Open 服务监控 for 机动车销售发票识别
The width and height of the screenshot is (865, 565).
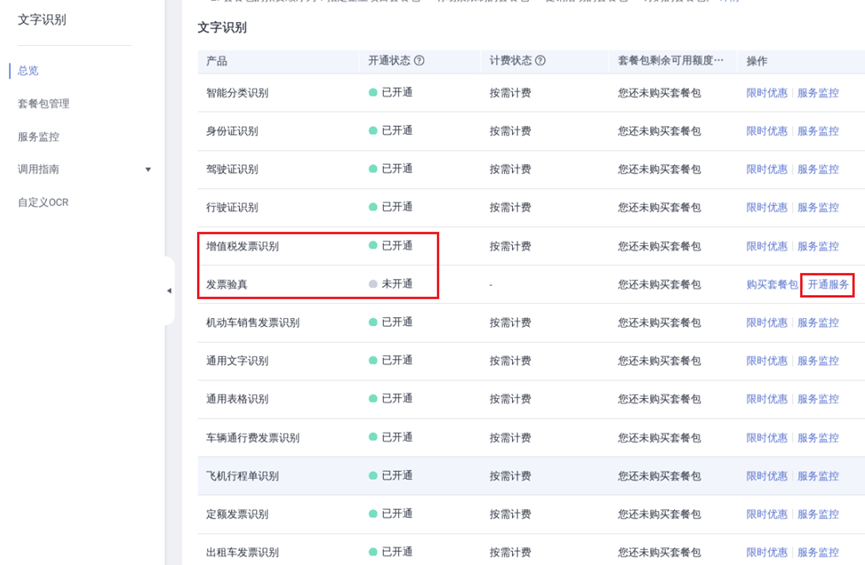[818, 323]
